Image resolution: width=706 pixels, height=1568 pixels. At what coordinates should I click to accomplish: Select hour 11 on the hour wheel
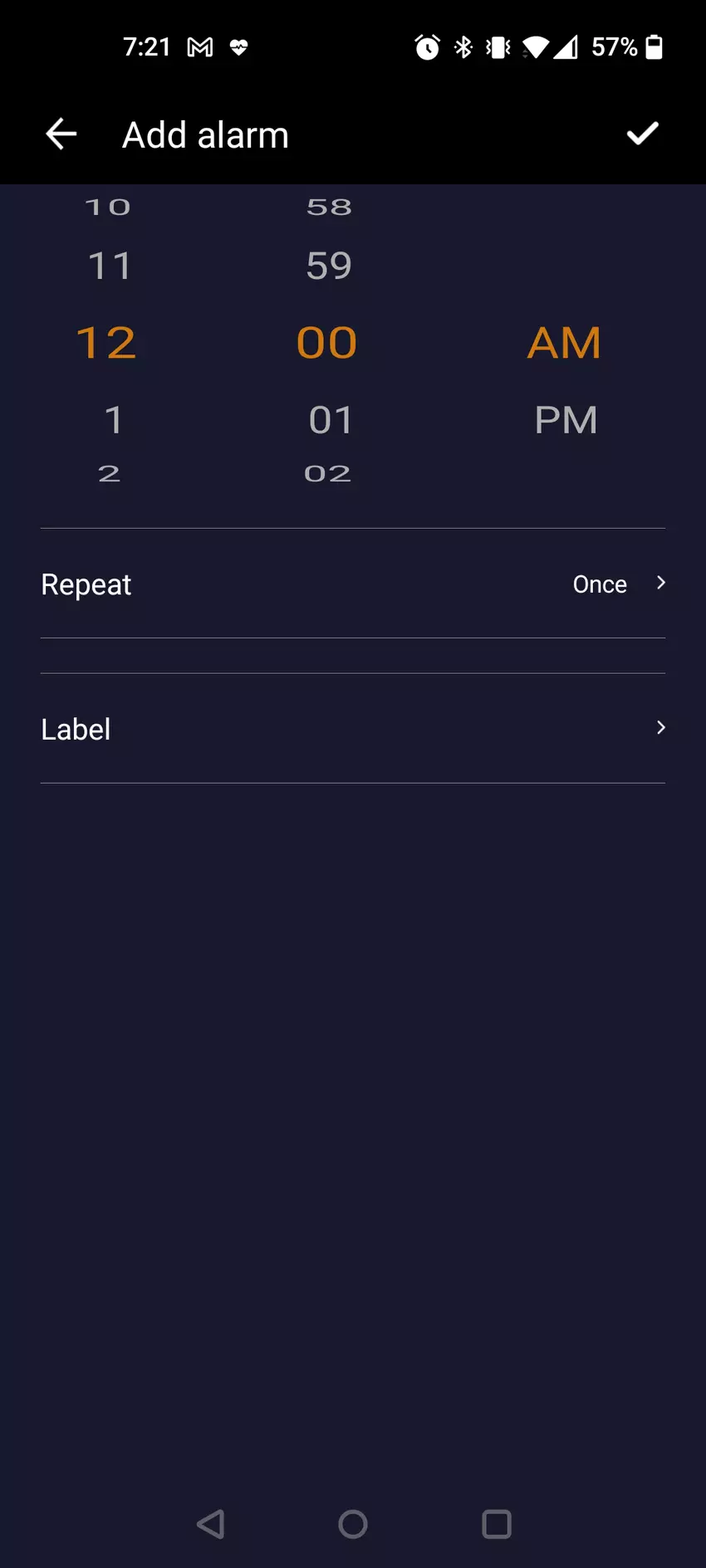pos(109,266)
